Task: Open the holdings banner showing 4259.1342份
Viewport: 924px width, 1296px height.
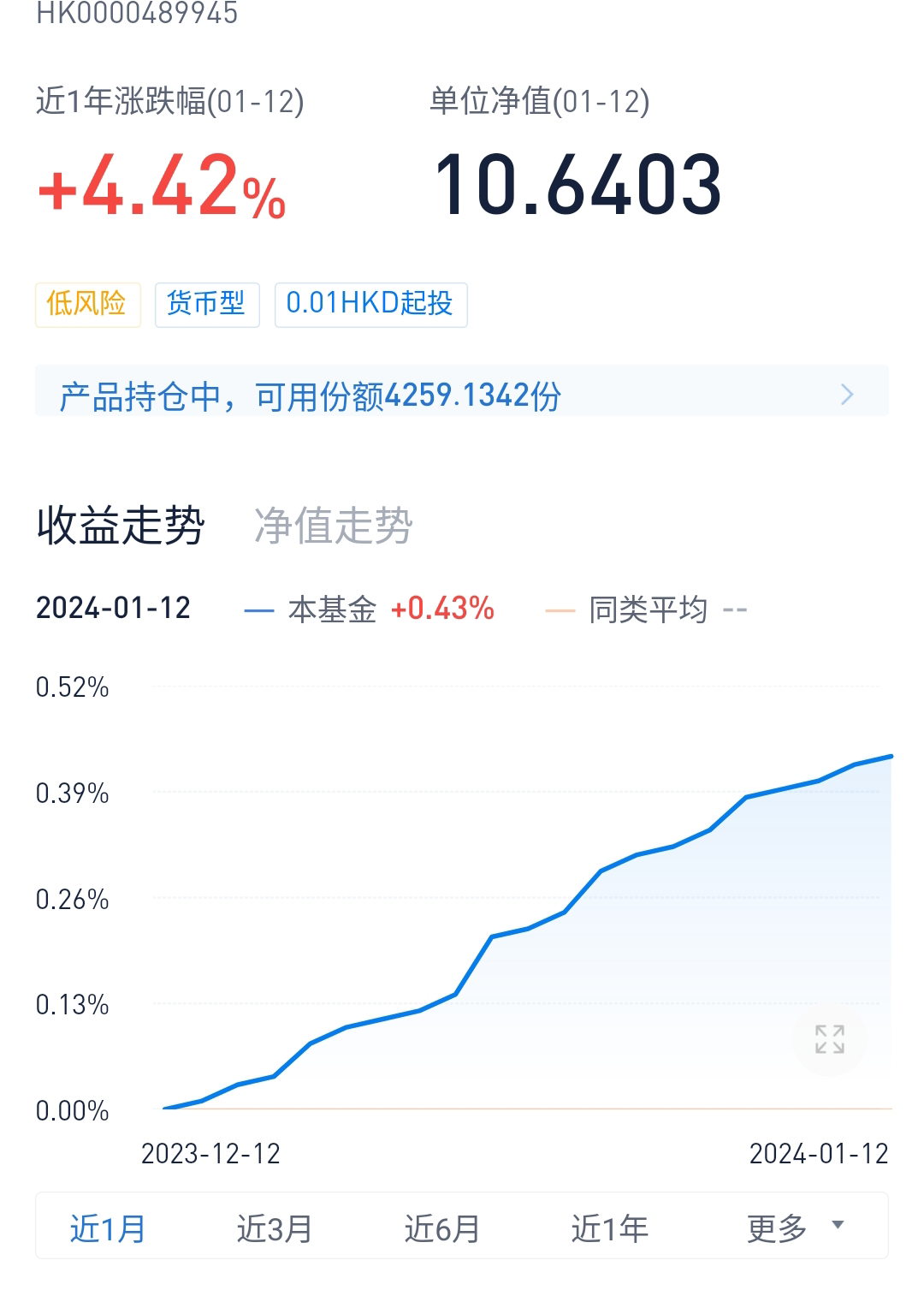Action: coord(462,395)
